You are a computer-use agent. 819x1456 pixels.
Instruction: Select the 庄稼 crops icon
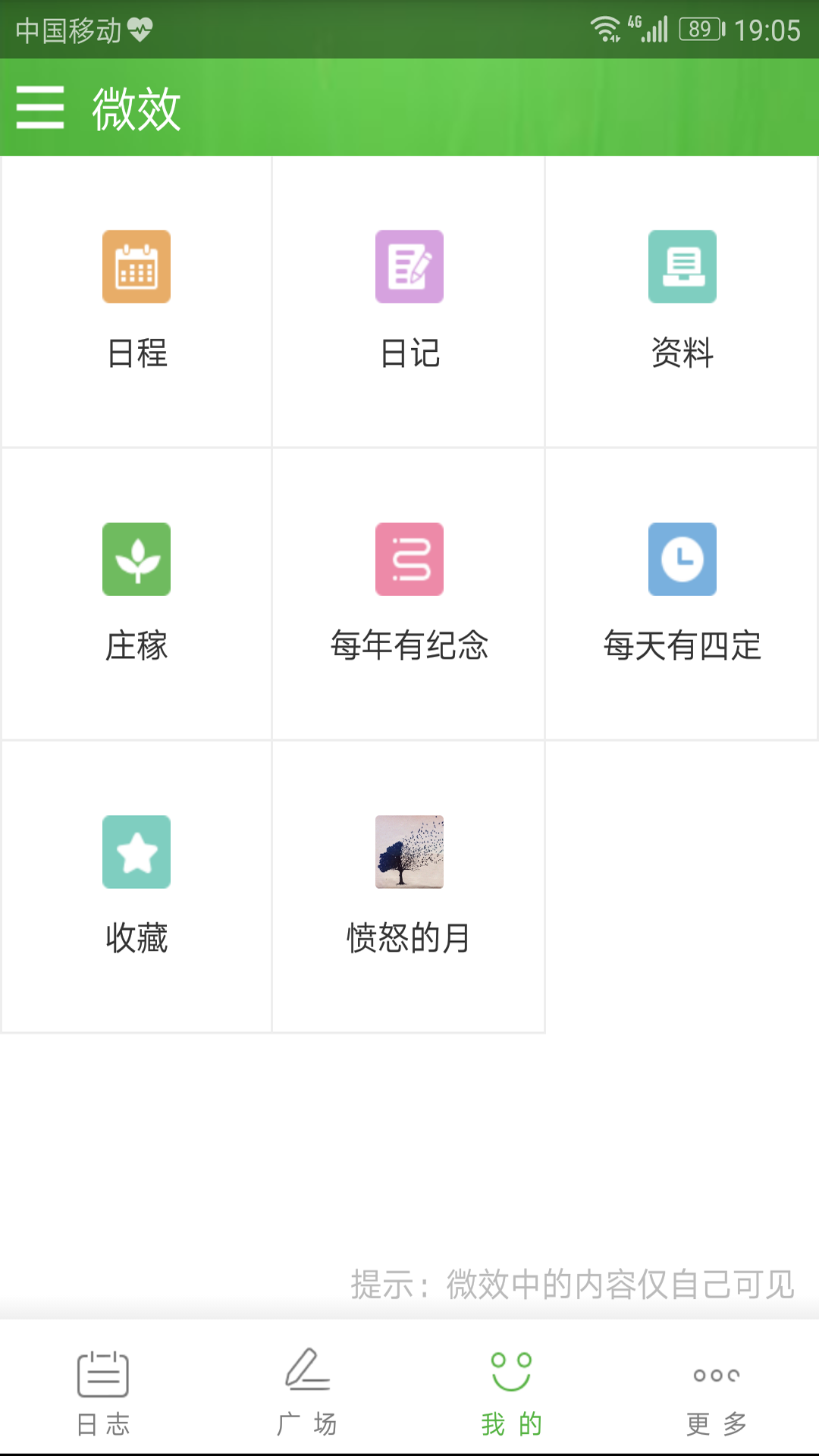[136, 560]
